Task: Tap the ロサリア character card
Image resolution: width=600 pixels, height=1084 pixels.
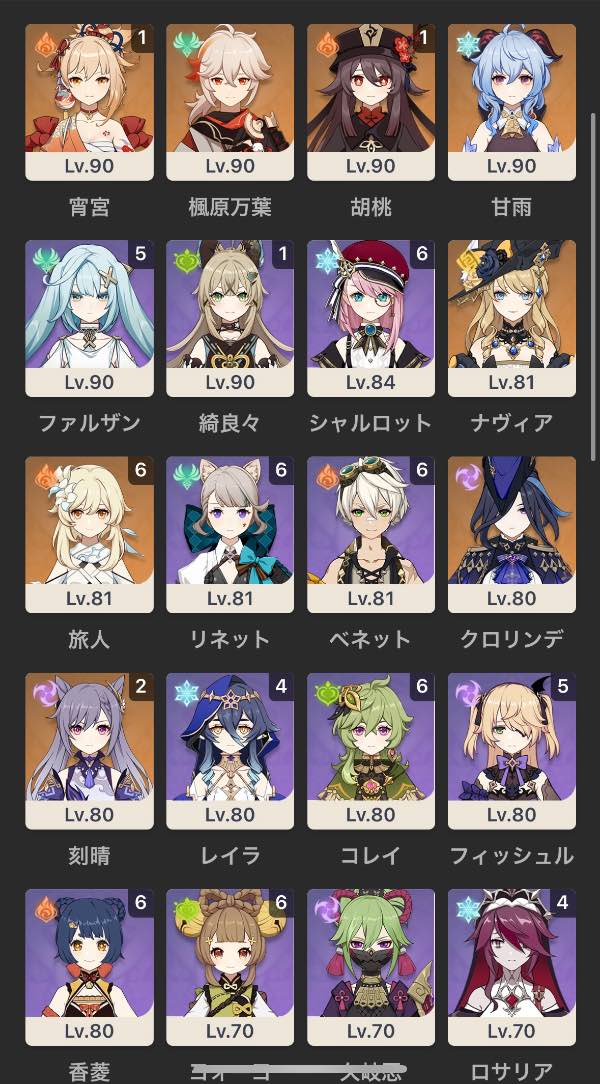Action: [512, 966]
